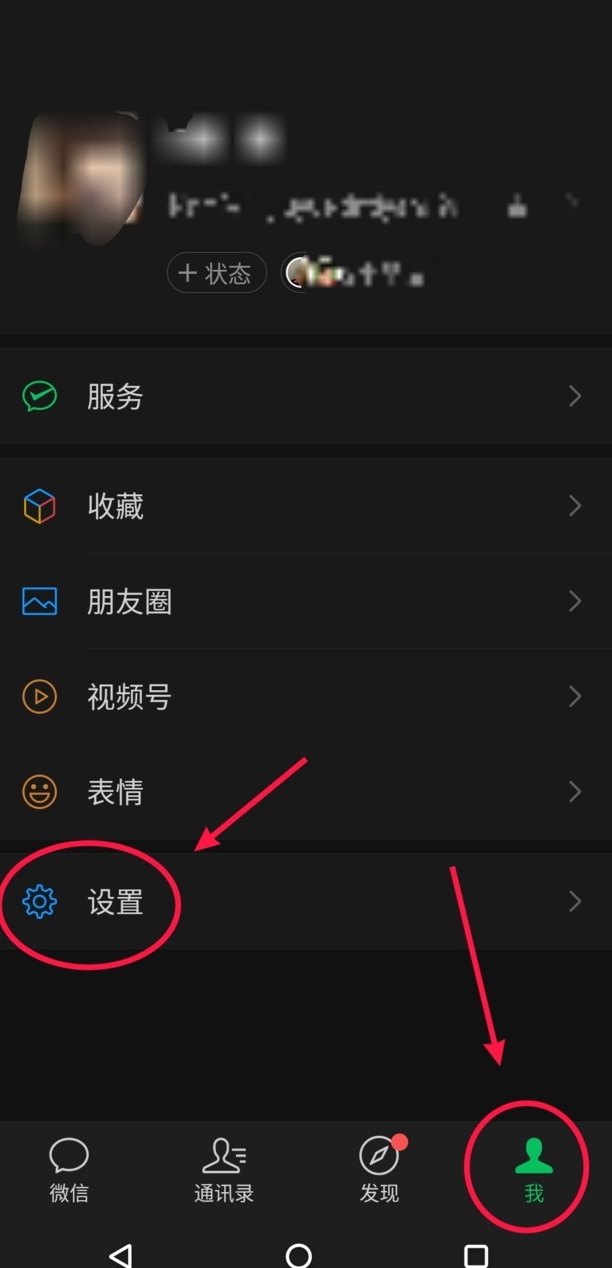612x1268 pixels.
Task: Switch to the 通讯录 contacts tab
Action: click(224, 1170)
